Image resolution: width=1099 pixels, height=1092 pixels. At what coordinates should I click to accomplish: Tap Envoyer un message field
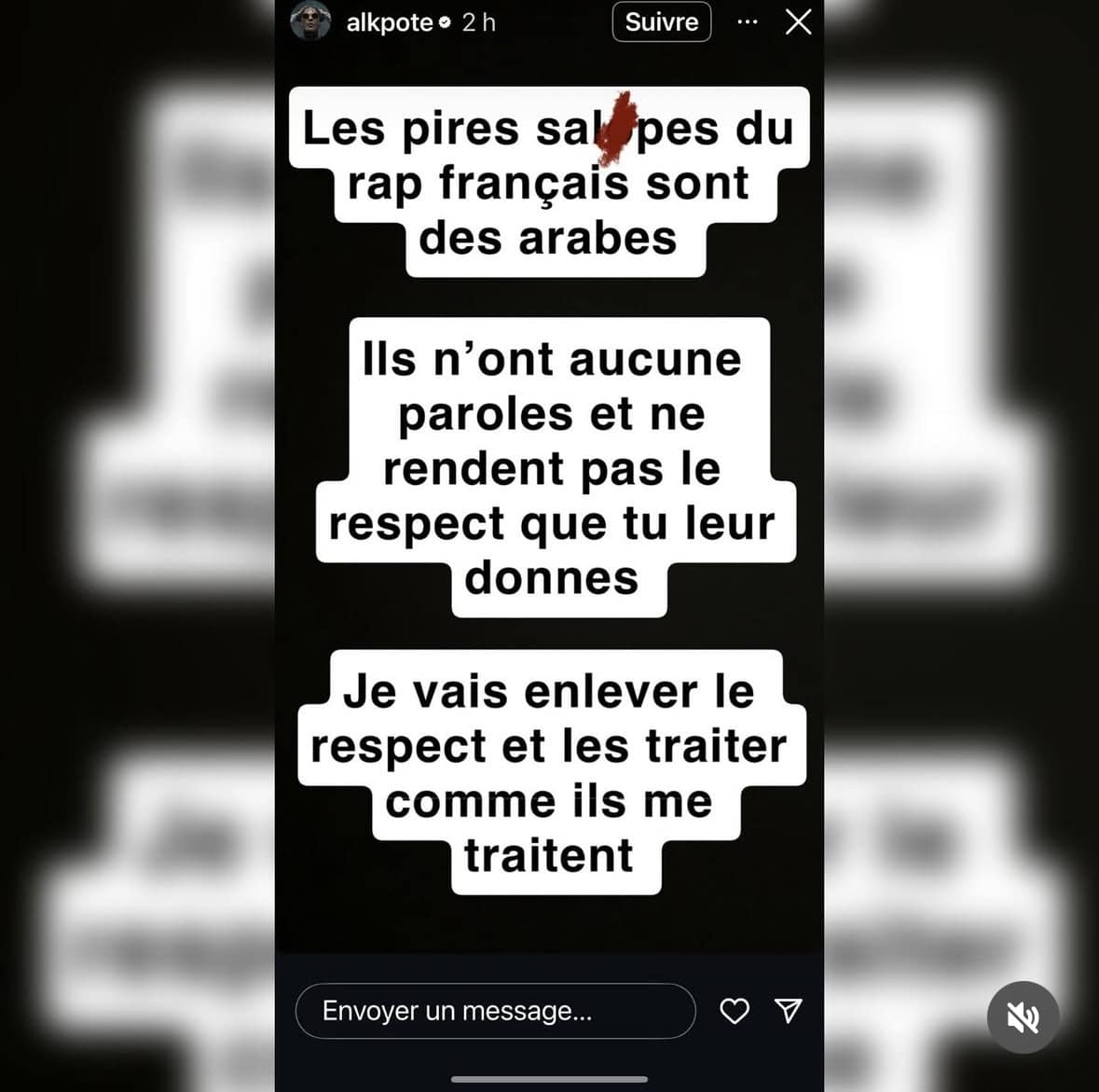pyautogui.click(x=495, y=1011)
